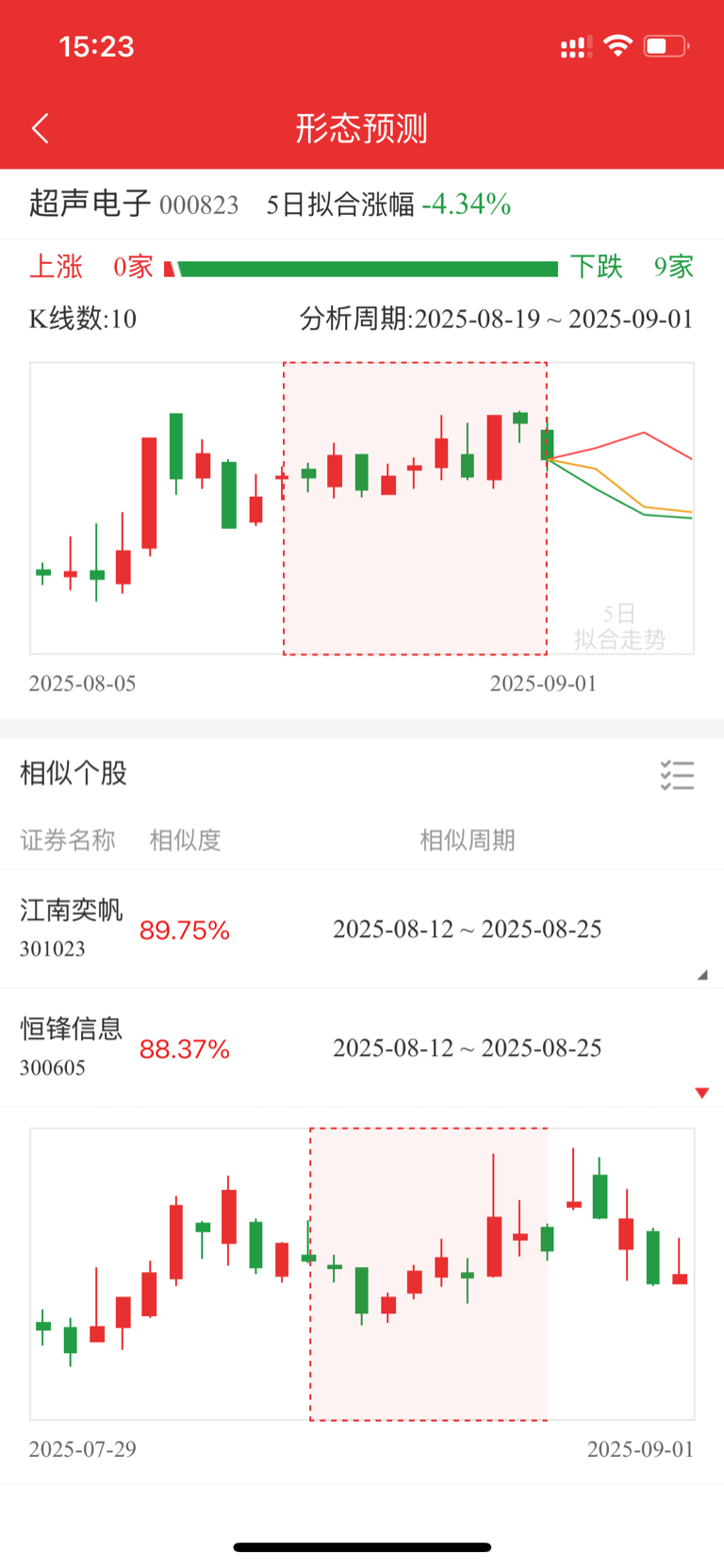Expand the 江南奕帆 similar stock row
Viewport: 724px width, 1568px height.
pyautogui.click(x=362, y=929)
